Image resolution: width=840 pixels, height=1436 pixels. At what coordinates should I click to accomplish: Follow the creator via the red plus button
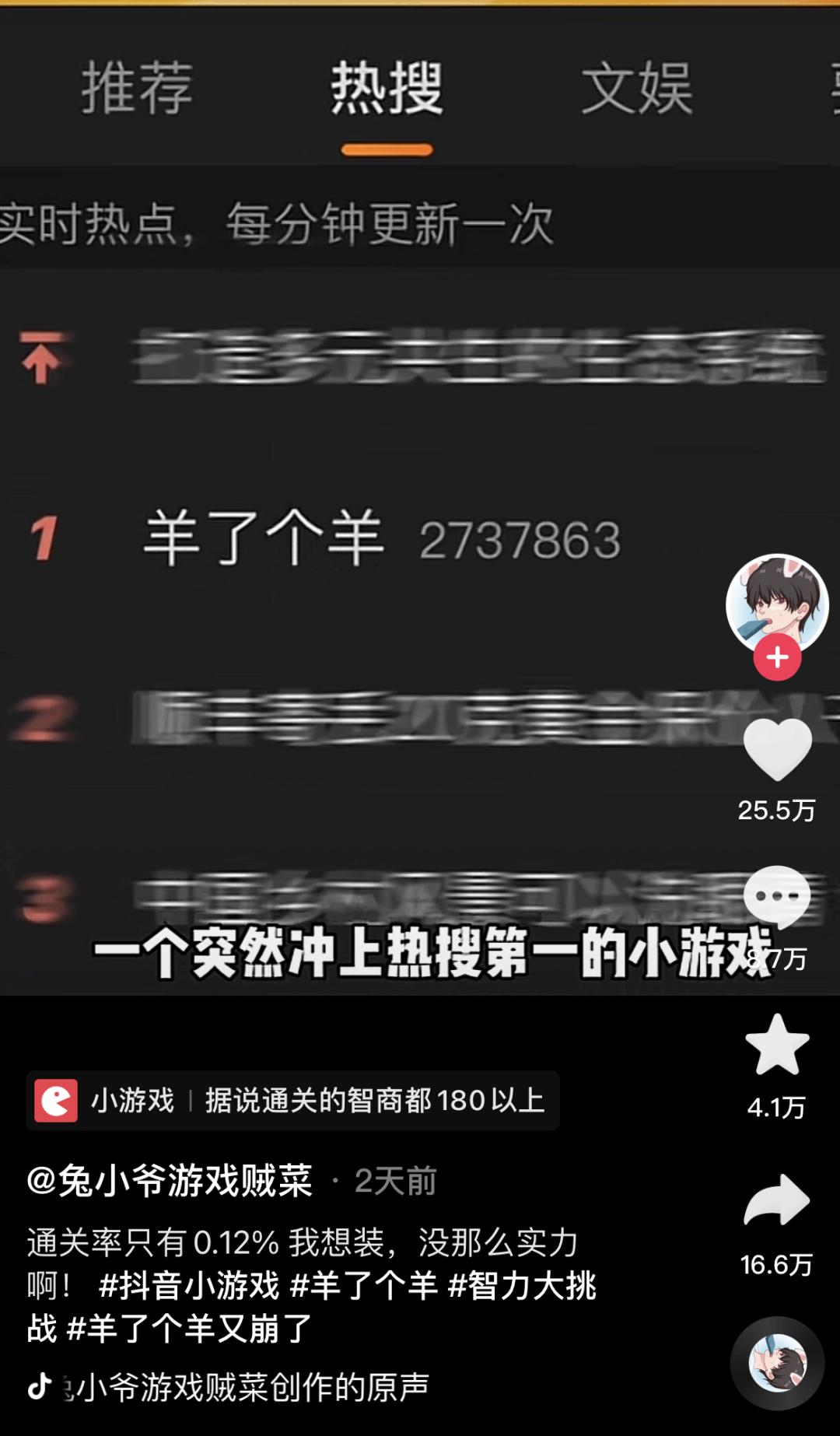[776, 657]
